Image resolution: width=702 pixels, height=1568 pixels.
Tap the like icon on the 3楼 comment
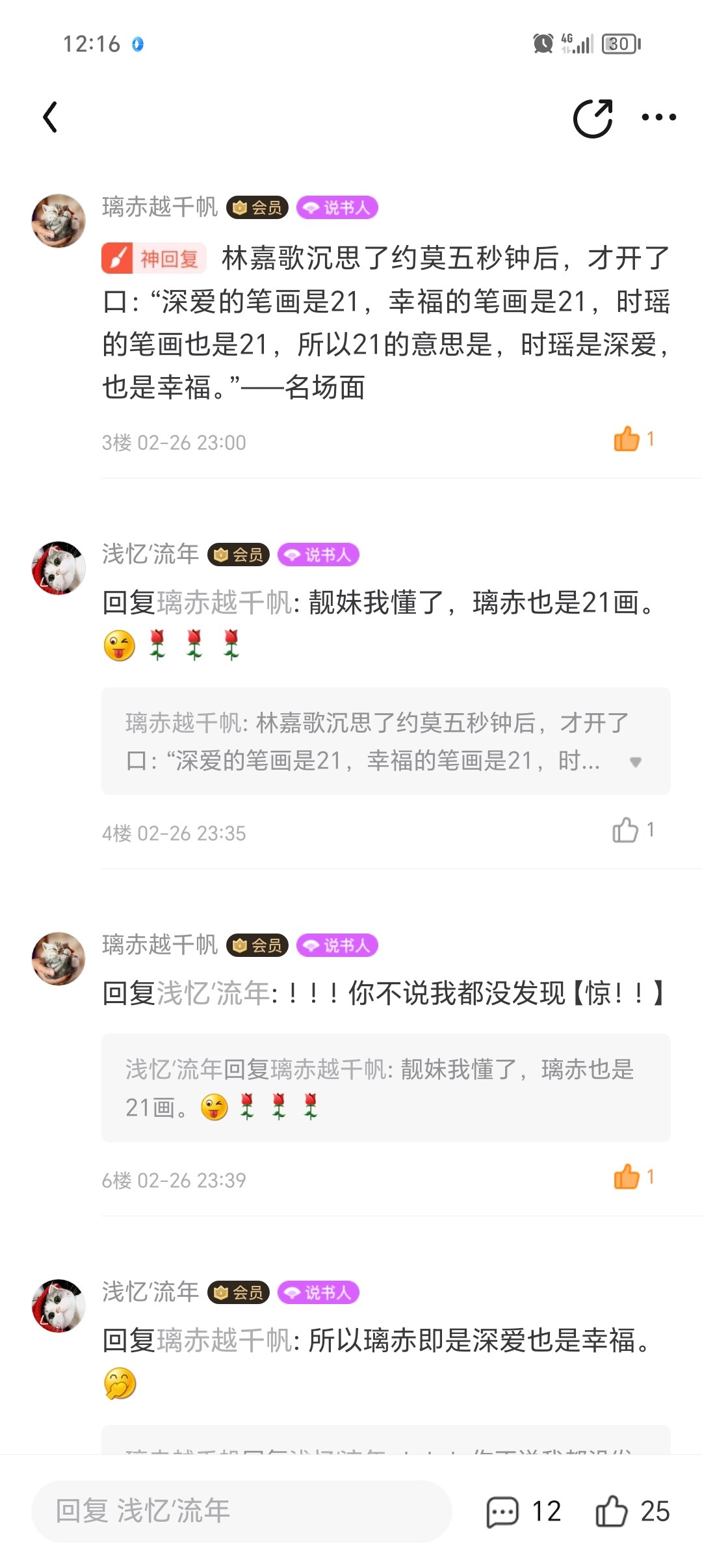(627, 439)
